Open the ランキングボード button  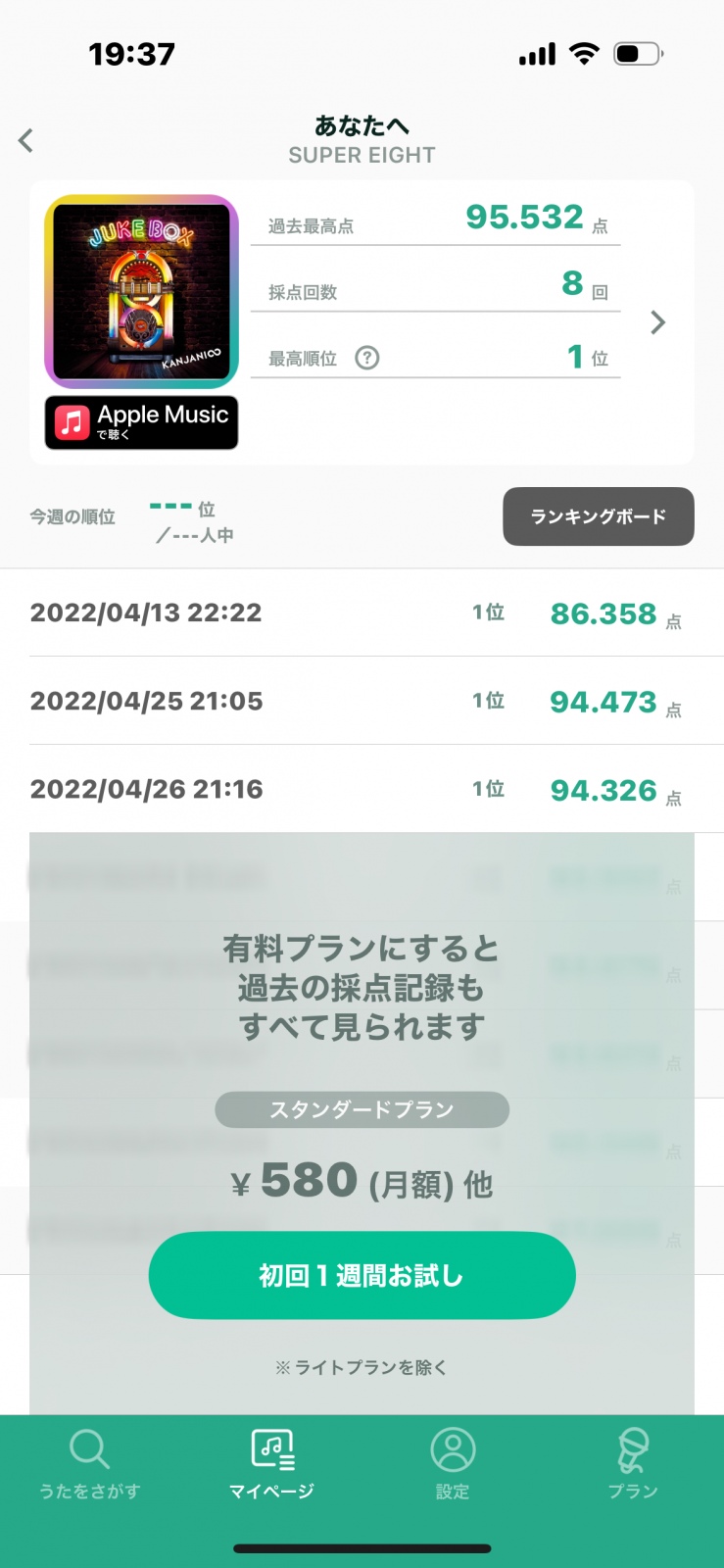pos(599,516)
